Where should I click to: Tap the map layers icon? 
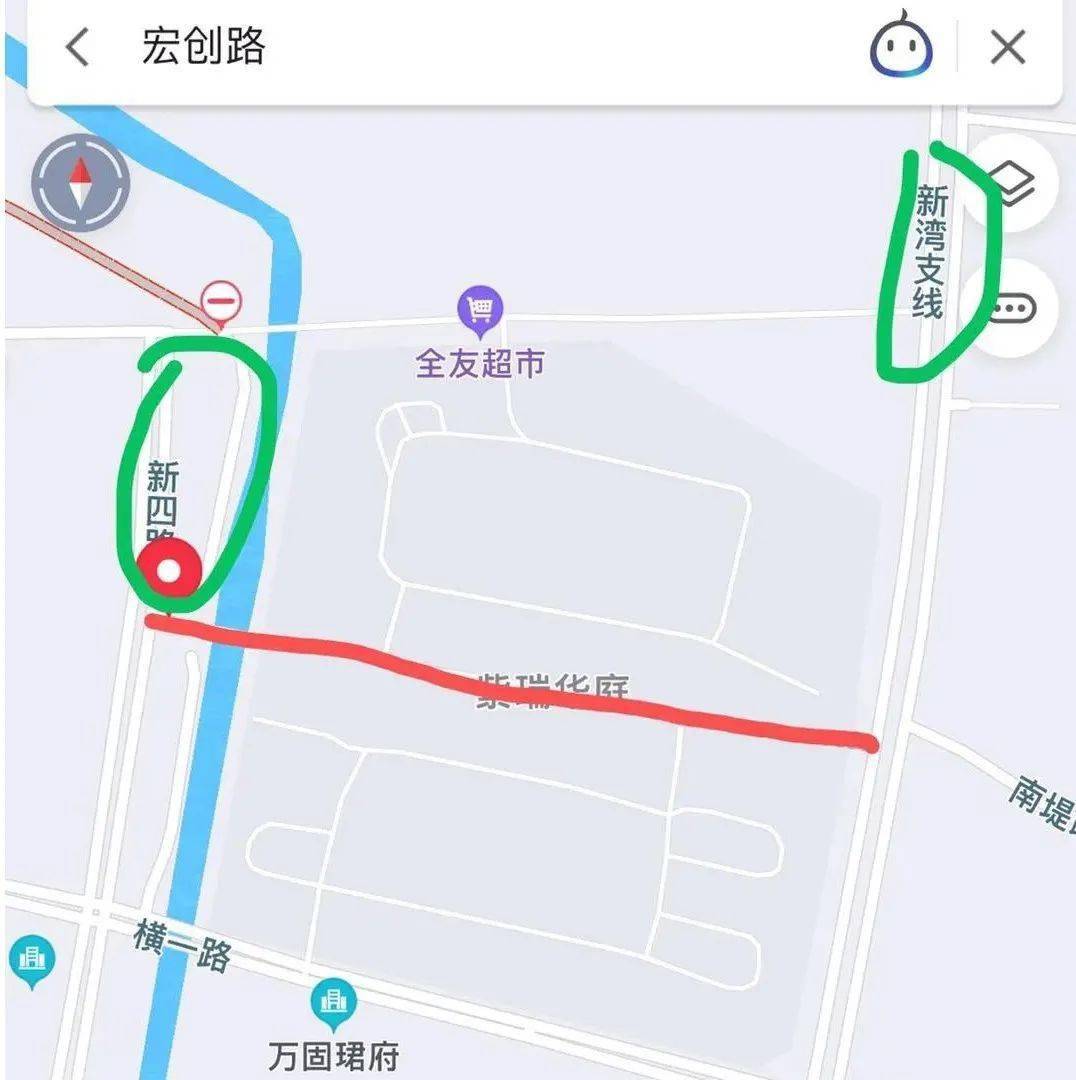1014,181
